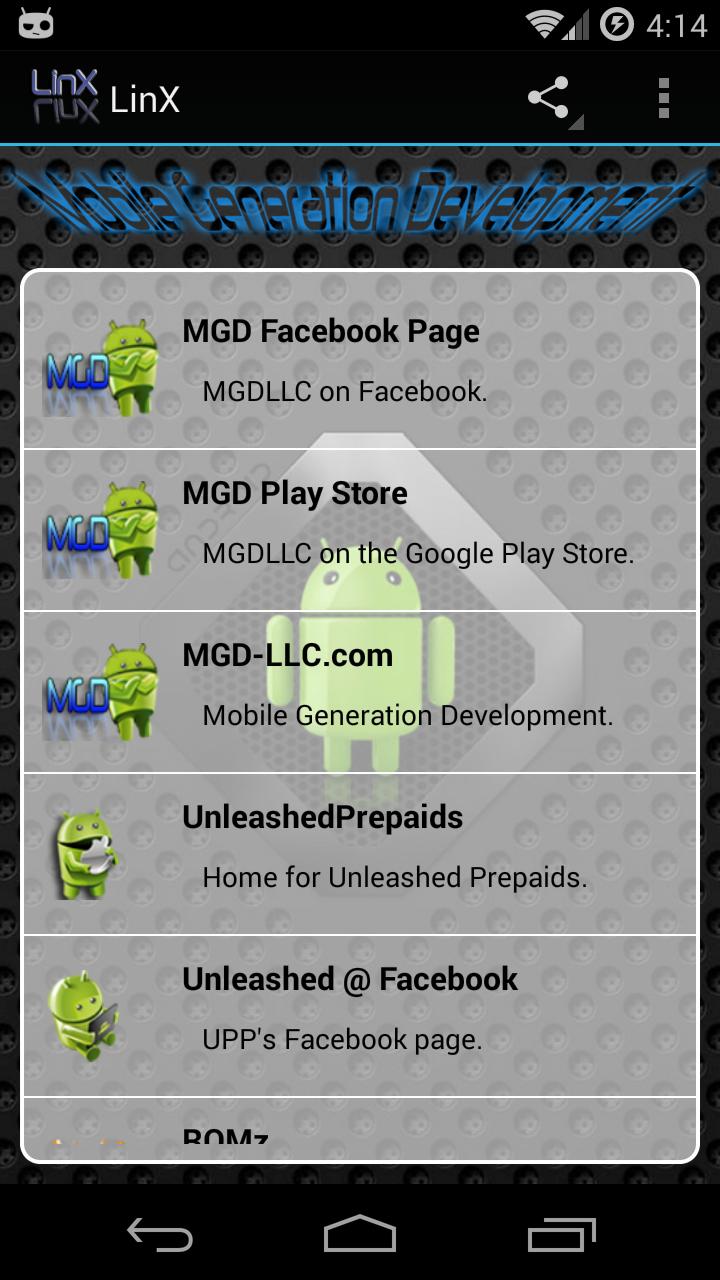The width and height of the screenshot is (720, 1280).
Task: Open the MGD Play Store entry
Action: point(360,530)
